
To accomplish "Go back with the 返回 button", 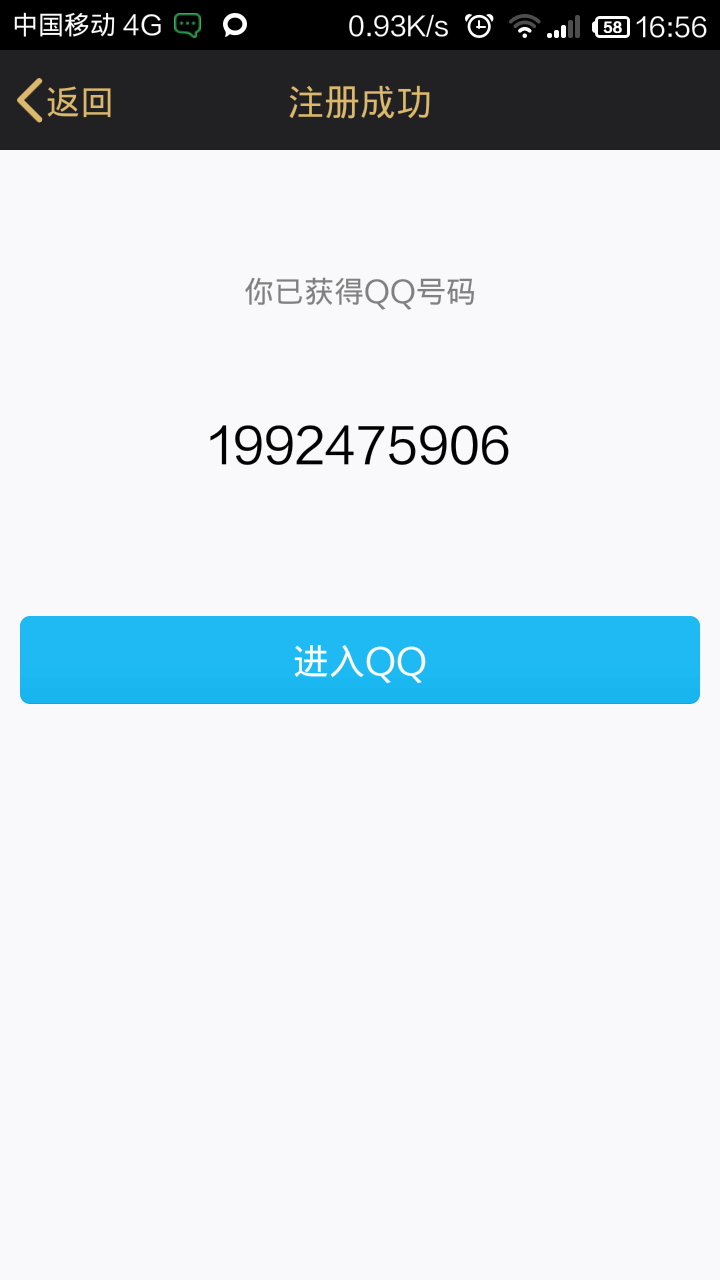I will pyautogui.click(x=65, y=102).
